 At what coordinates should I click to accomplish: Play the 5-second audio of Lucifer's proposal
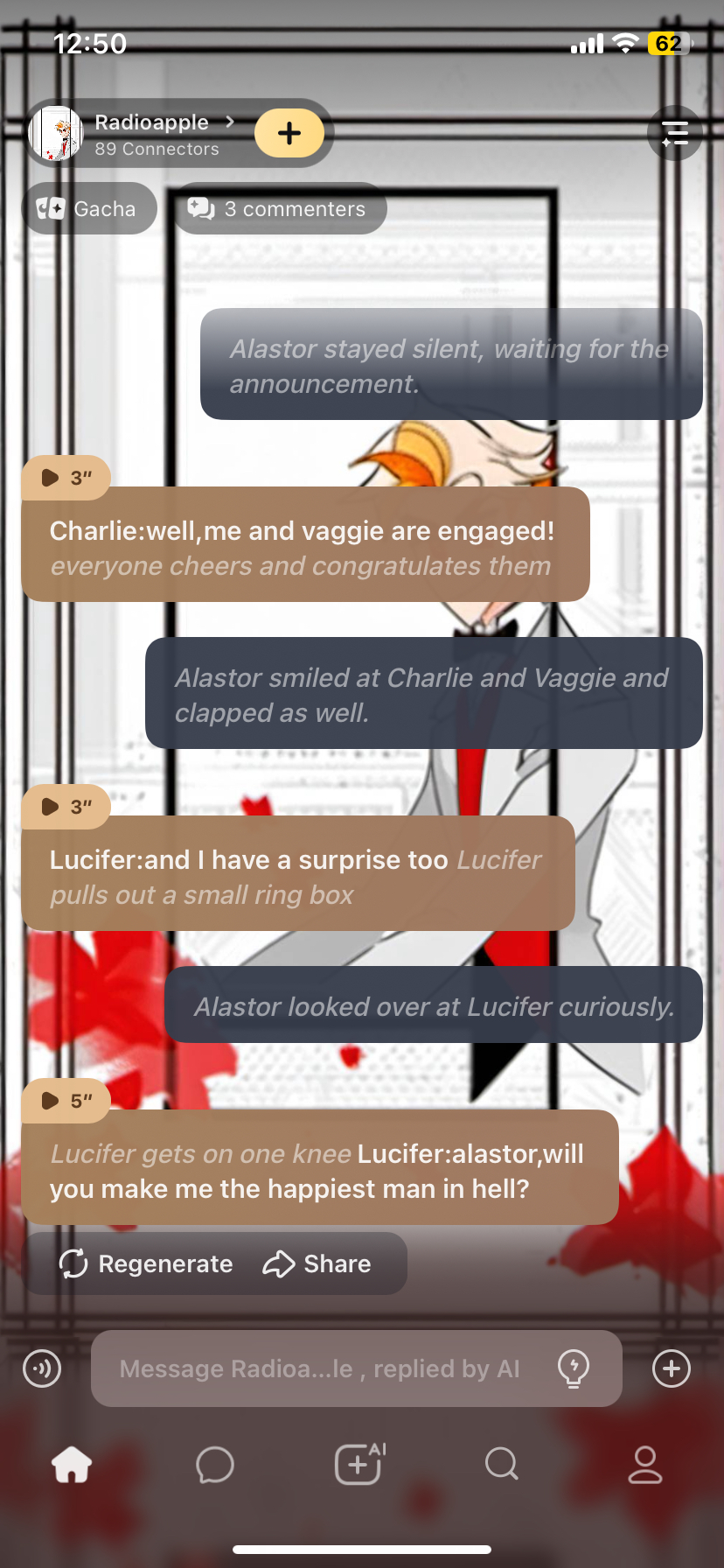coord(66,1101)
